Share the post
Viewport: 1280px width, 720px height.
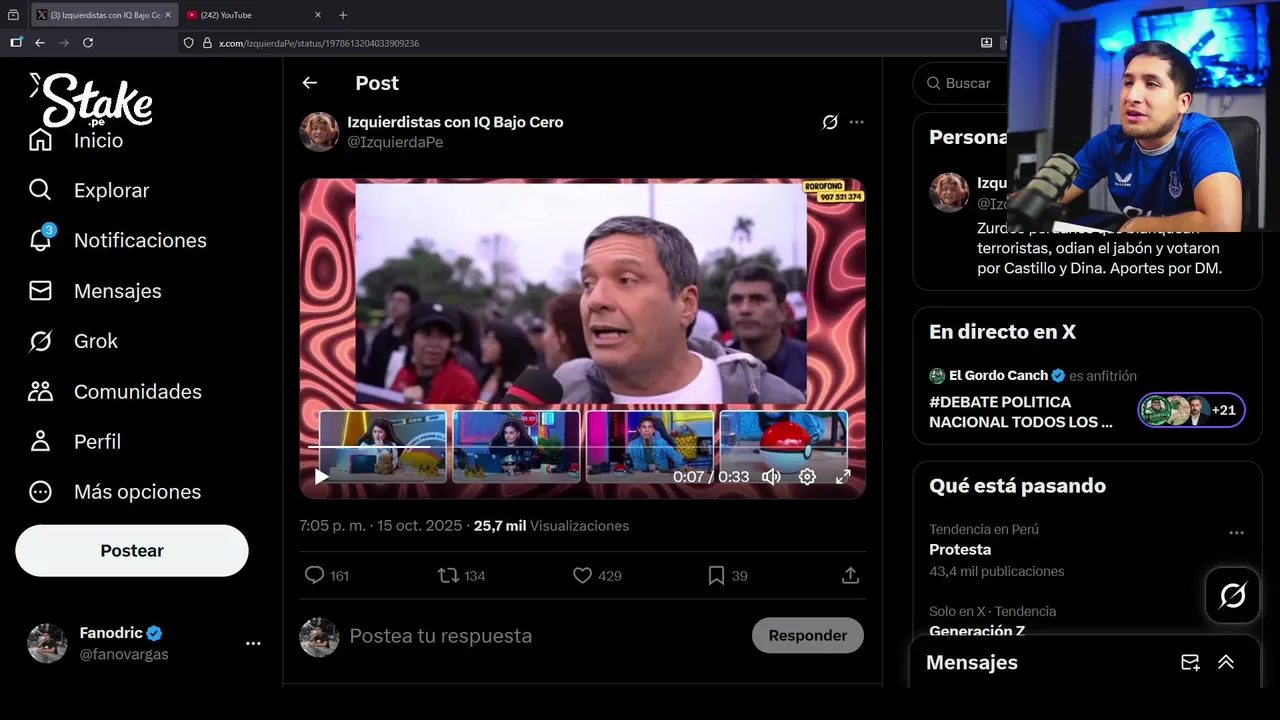point(850,575)
